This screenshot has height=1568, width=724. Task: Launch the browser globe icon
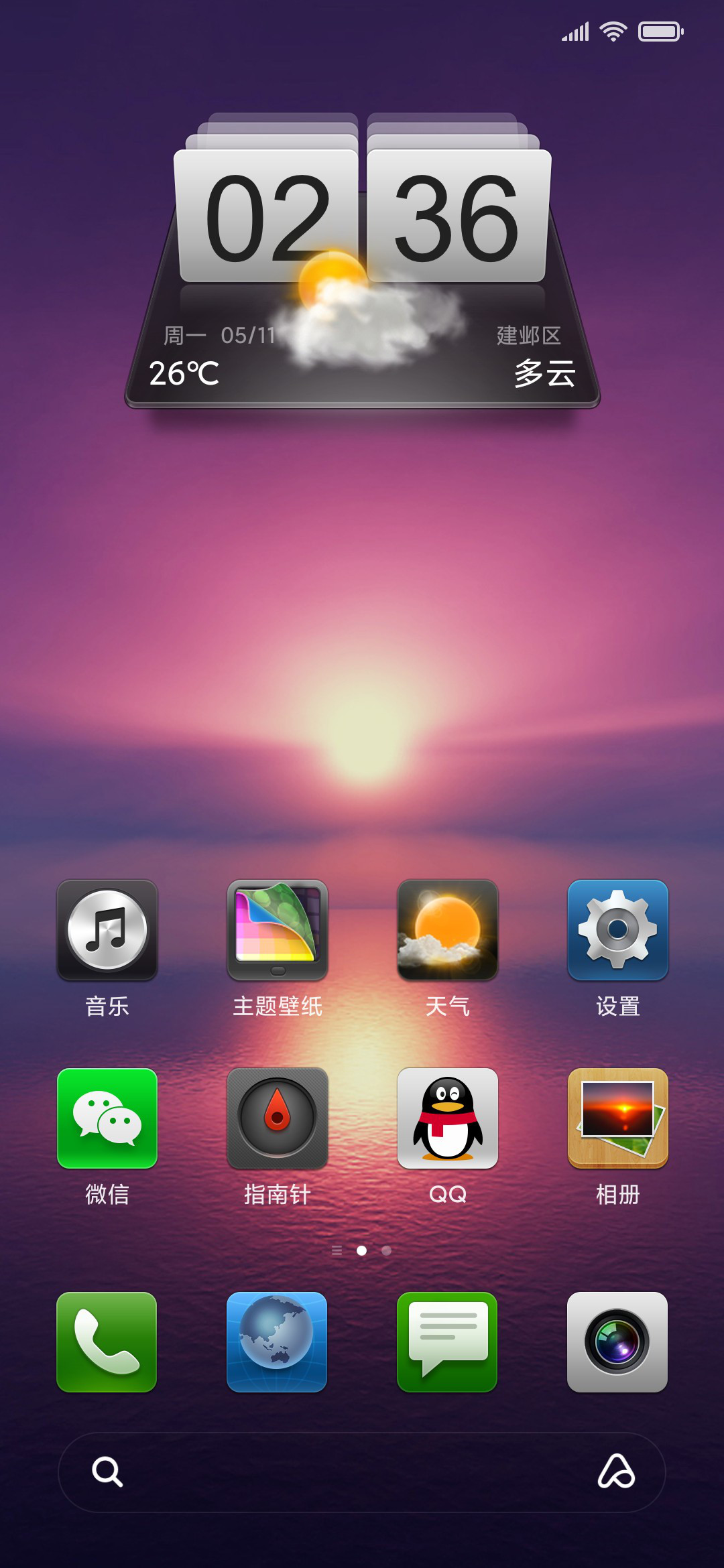tap(277, 1342)
